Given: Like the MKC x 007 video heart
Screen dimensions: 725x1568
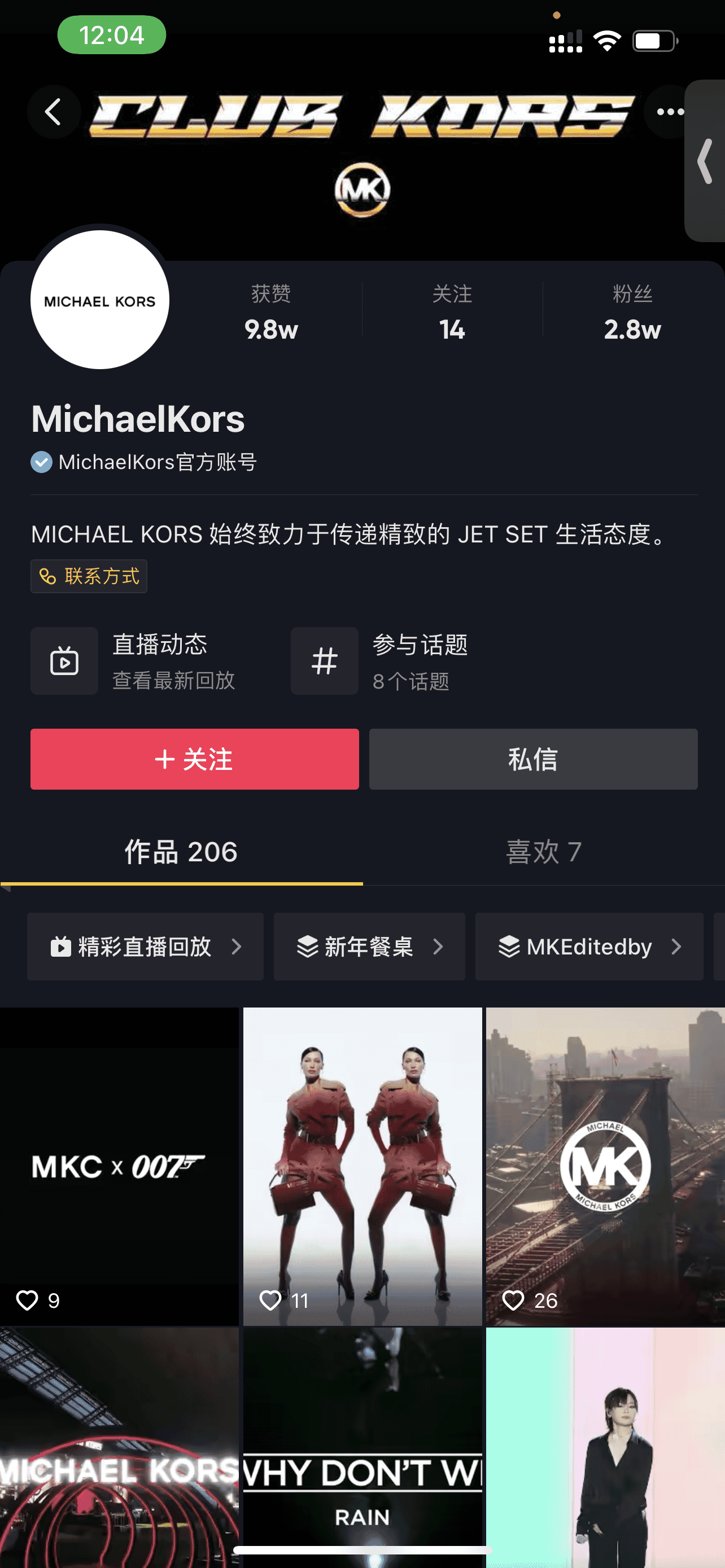Looking at the screenshot, I should (x=27, y=1300).
